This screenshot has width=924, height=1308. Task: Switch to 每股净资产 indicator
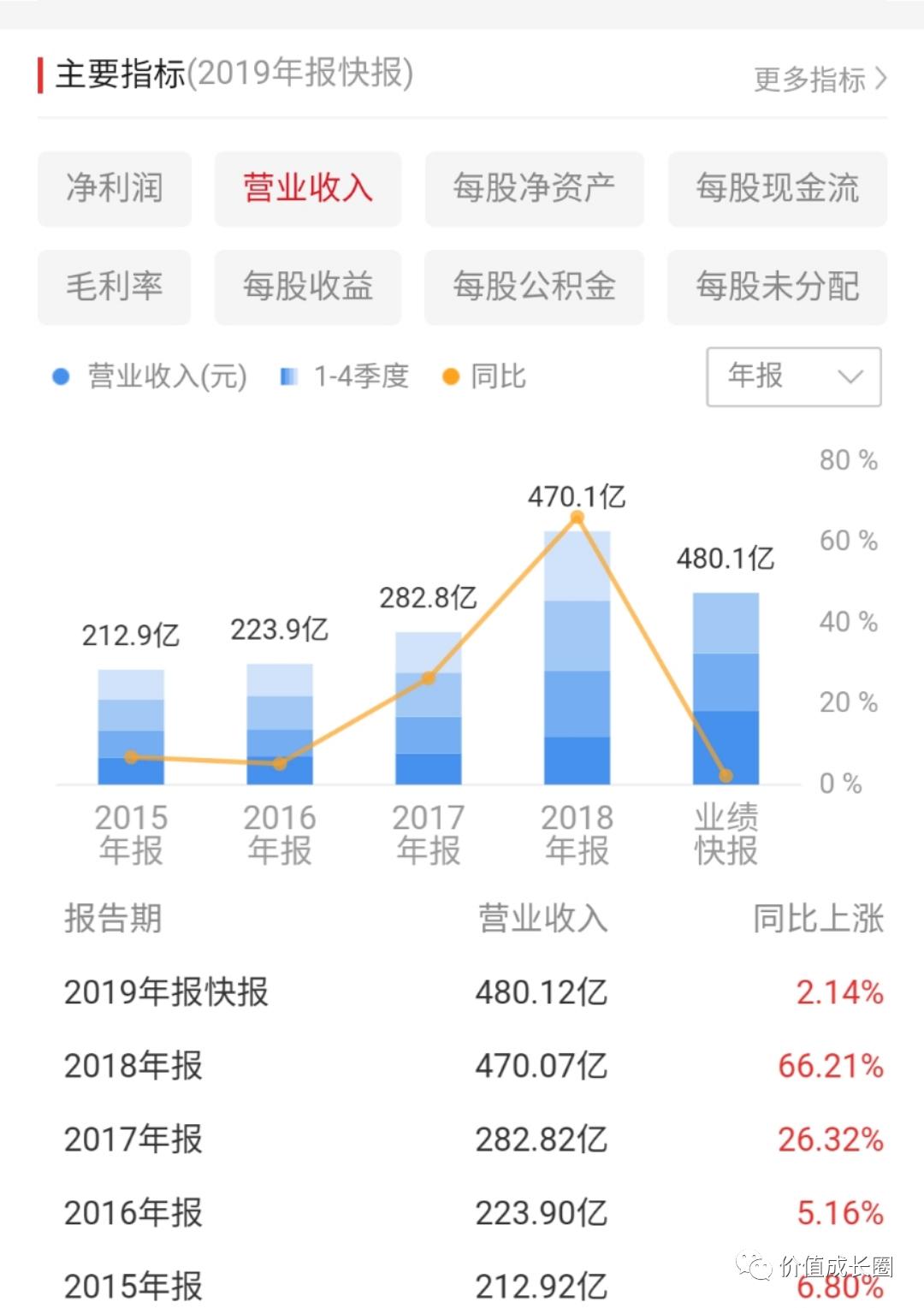coord(534,189)
